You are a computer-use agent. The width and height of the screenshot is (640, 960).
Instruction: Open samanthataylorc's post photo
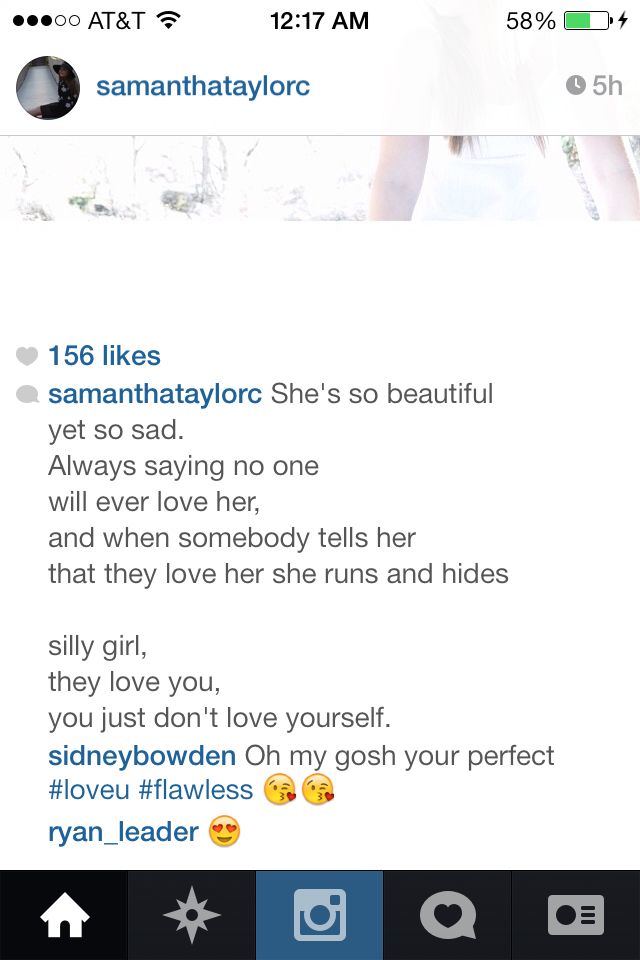pyautogui.click(x=320, y=178)
